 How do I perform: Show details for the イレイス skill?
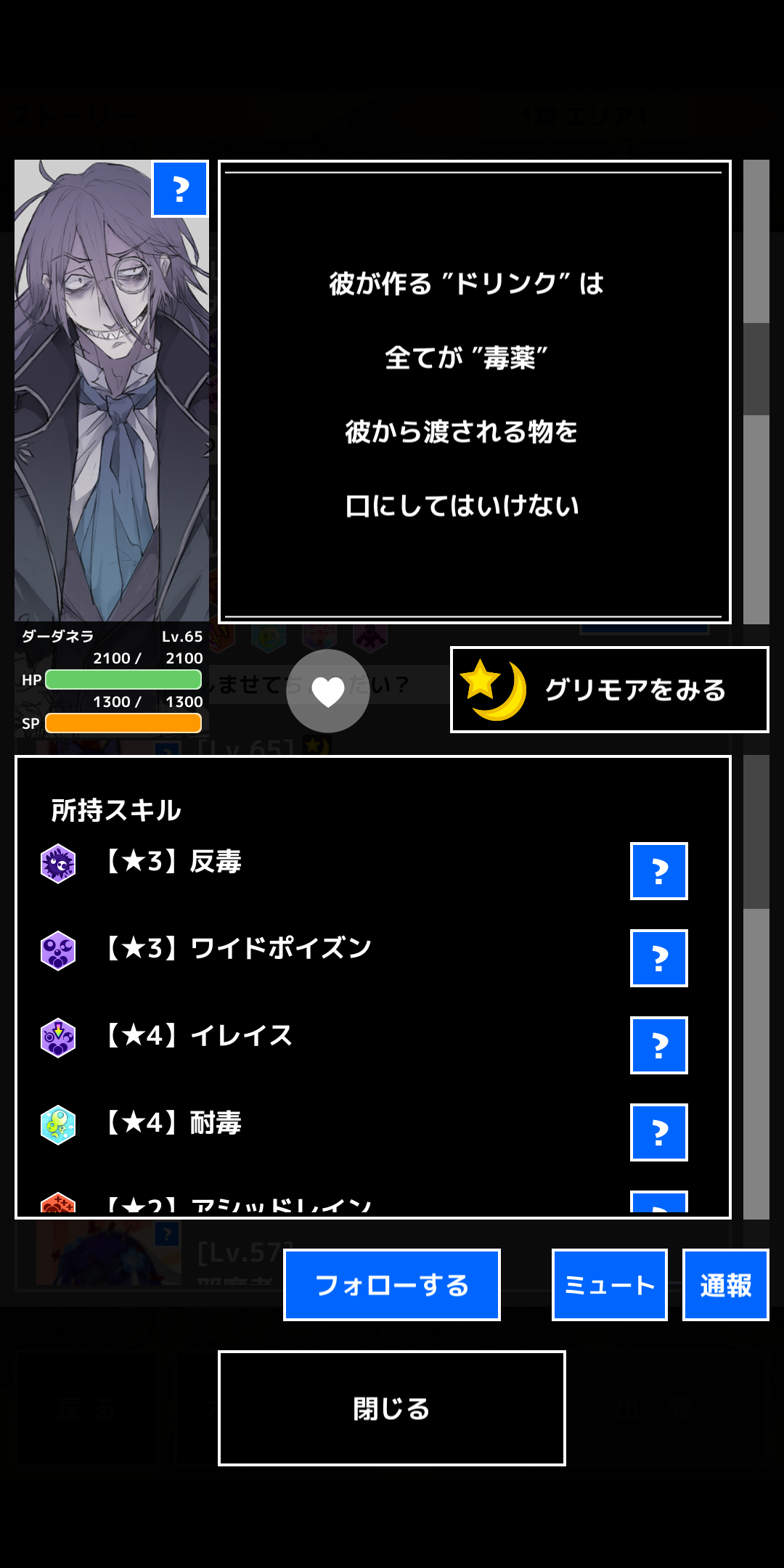point(659,1045)
